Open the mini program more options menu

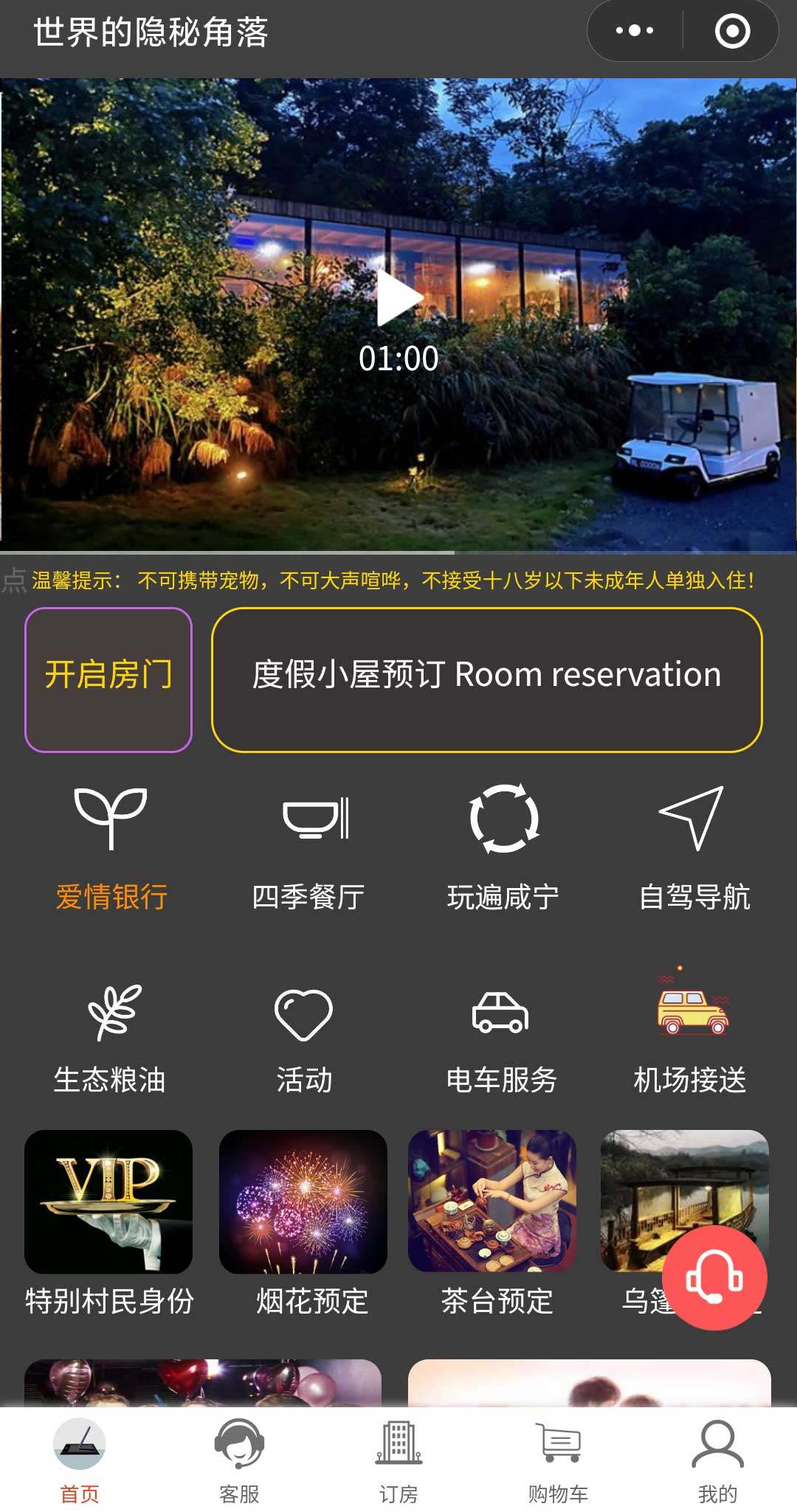click(635, 31)
